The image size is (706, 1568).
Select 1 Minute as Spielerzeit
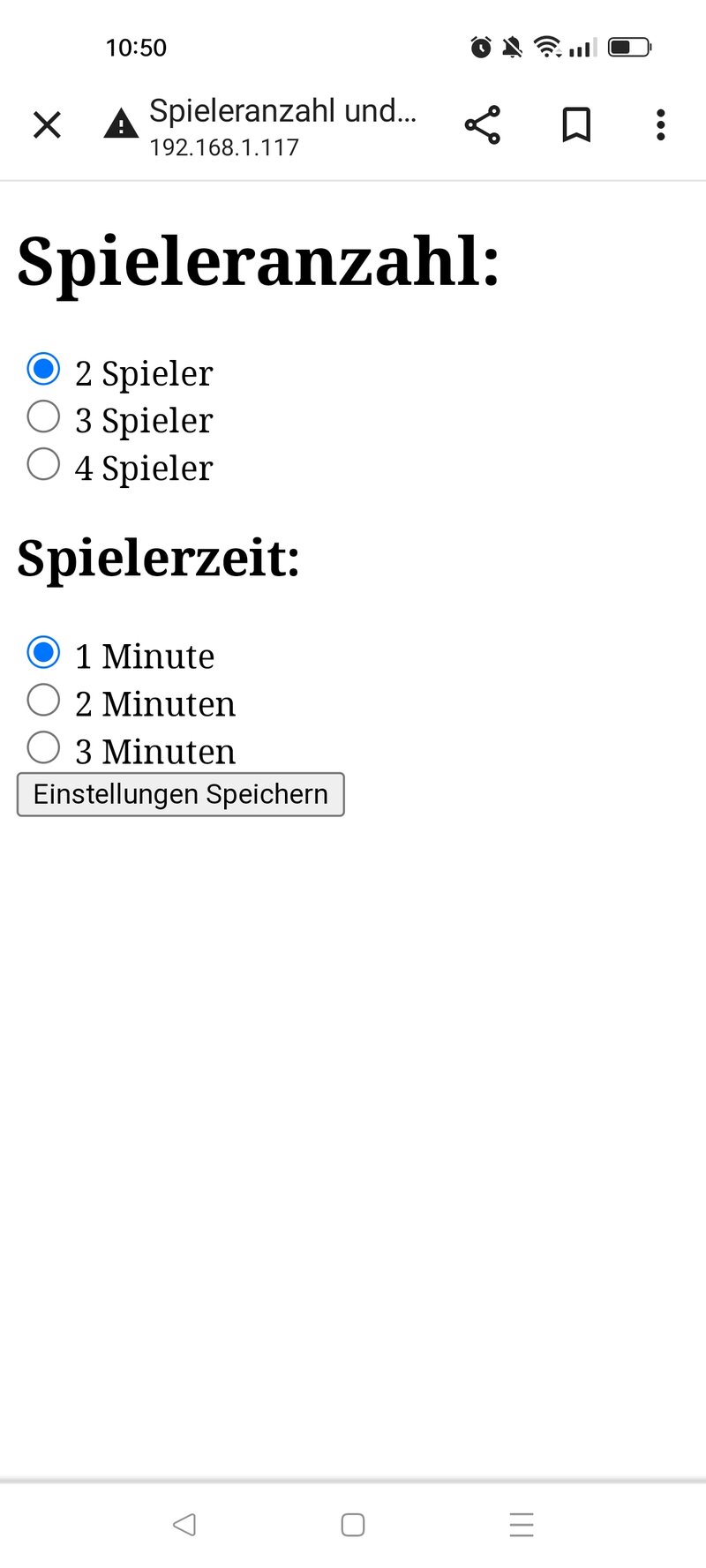[x=43, y=653]
